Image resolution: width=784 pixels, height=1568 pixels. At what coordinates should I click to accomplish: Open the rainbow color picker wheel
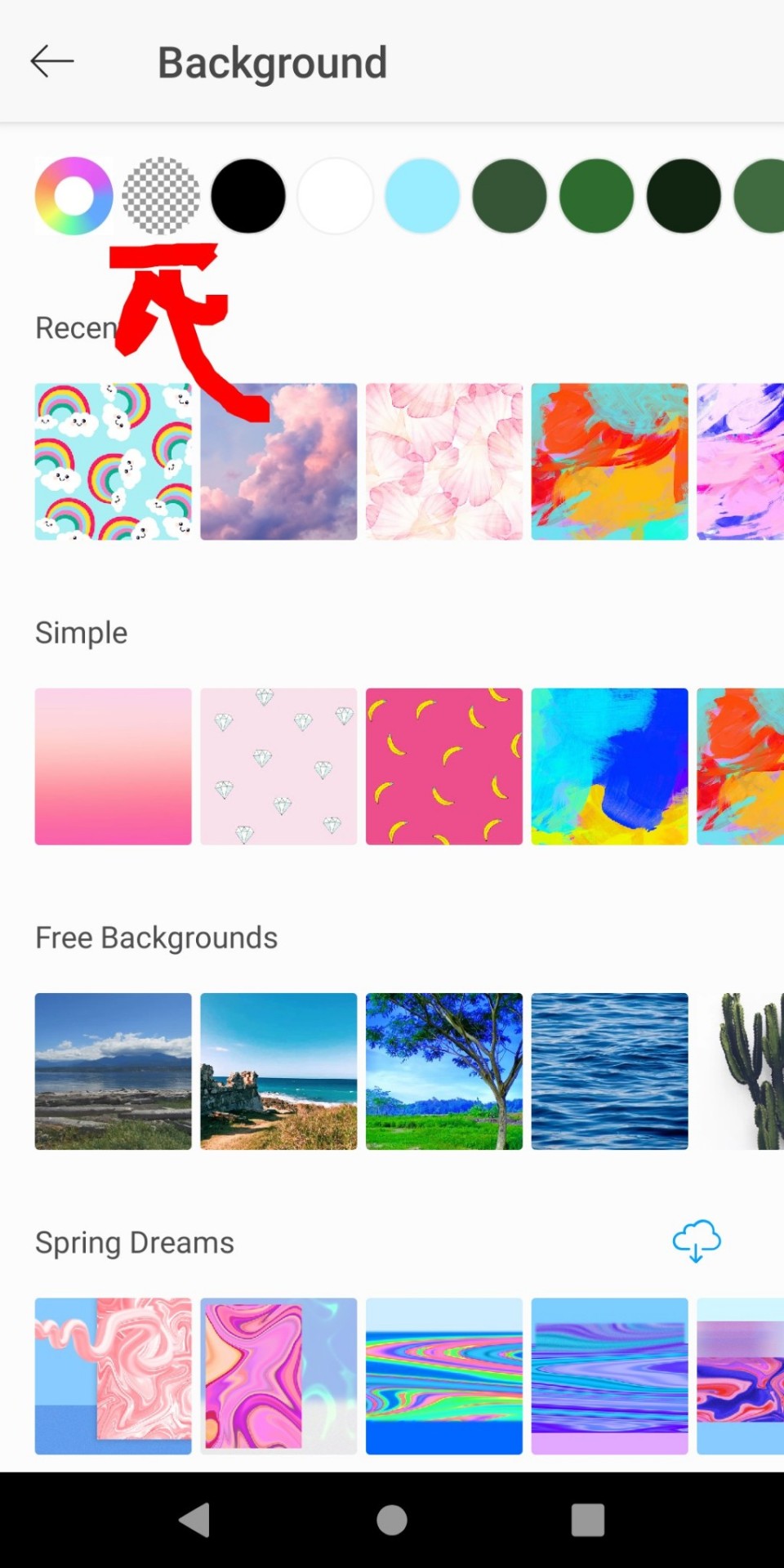(x=73, y=196)
